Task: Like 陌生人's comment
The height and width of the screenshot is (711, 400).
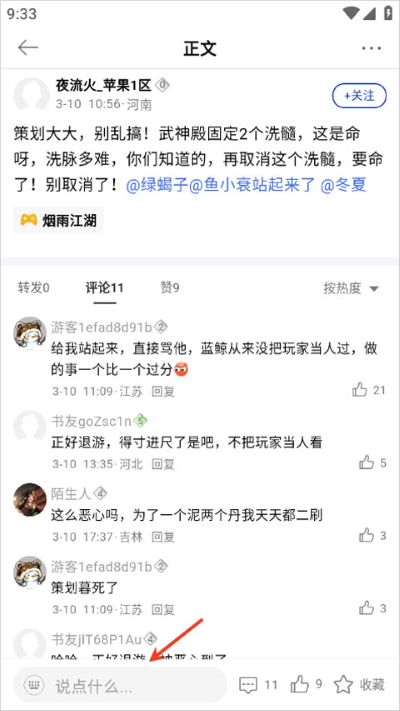Action: pyautogui.click(x=372, y=536)
